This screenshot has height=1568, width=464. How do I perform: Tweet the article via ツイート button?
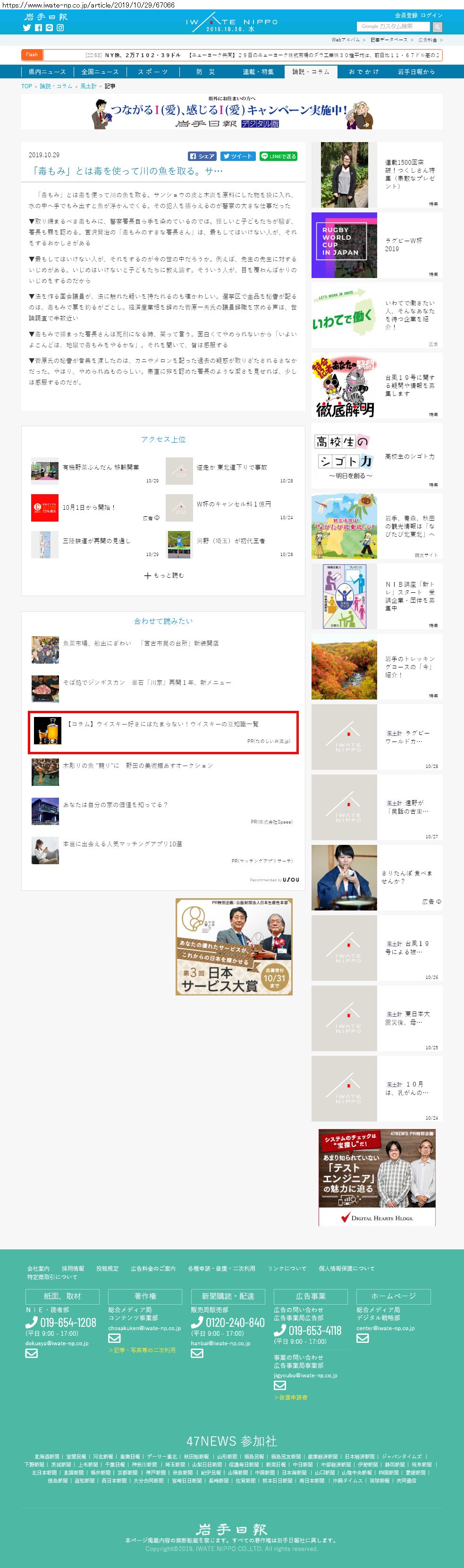point(238,156)
